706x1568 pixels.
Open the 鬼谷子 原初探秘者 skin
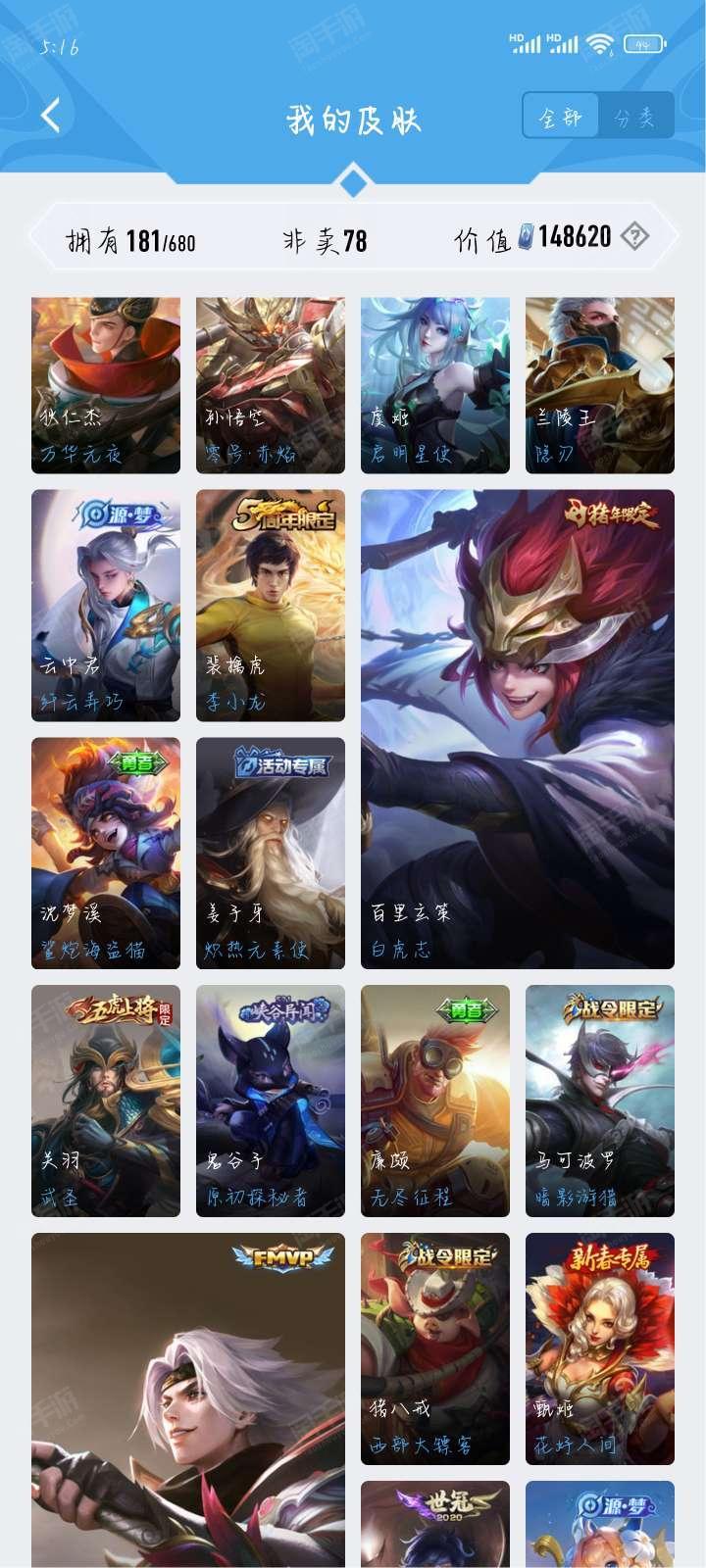(271, 1101)
